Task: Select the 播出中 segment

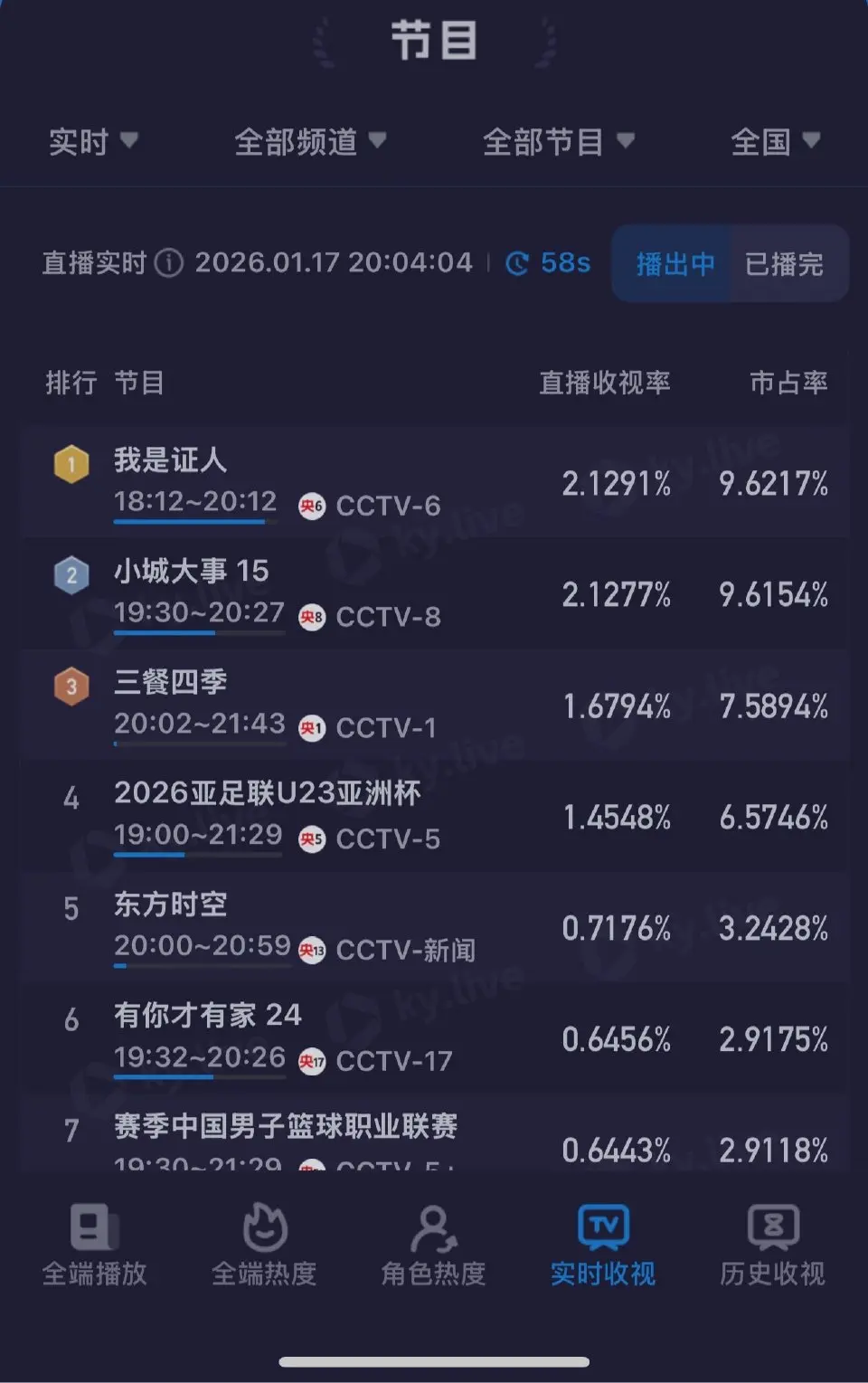Action: pos(675,264)
